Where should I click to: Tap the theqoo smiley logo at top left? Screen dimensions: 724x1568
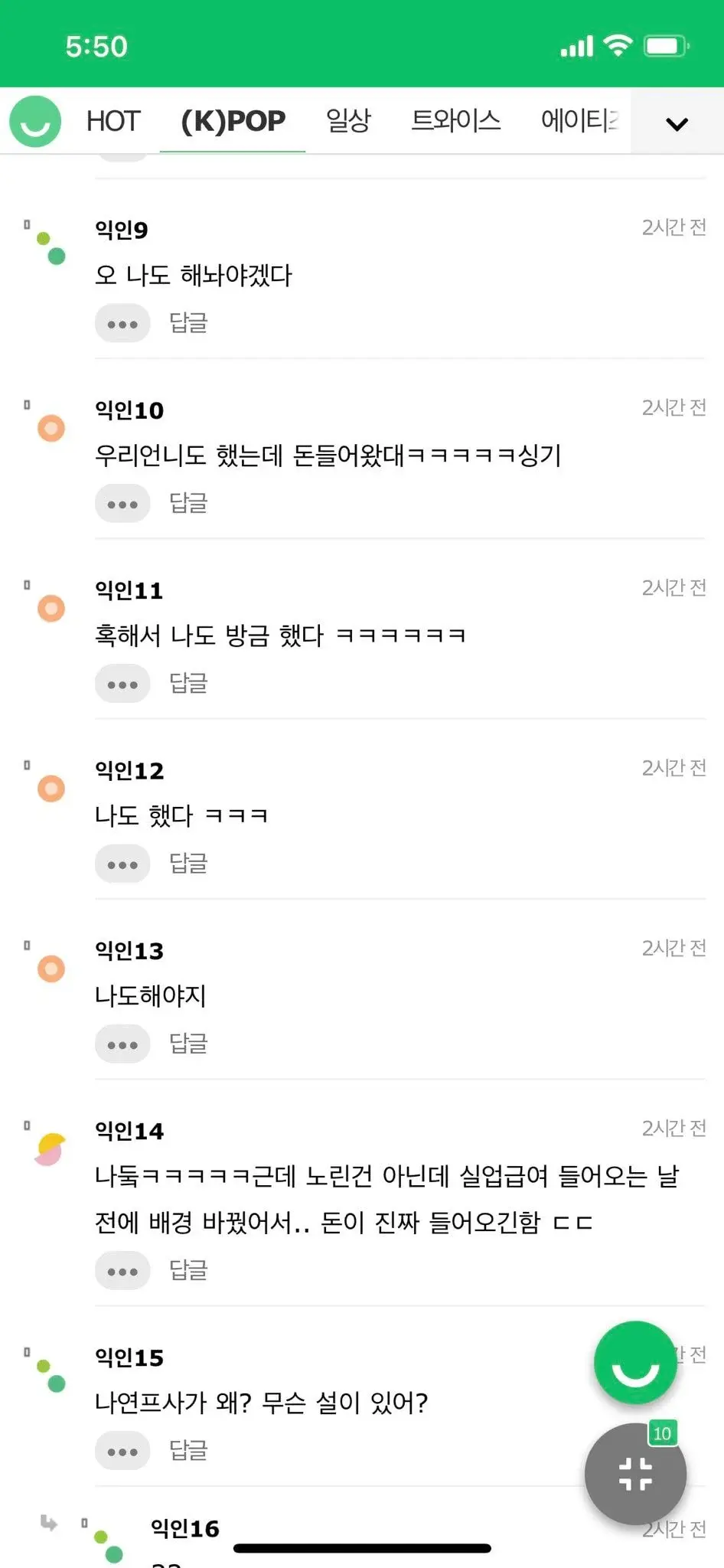click(34, 121)
